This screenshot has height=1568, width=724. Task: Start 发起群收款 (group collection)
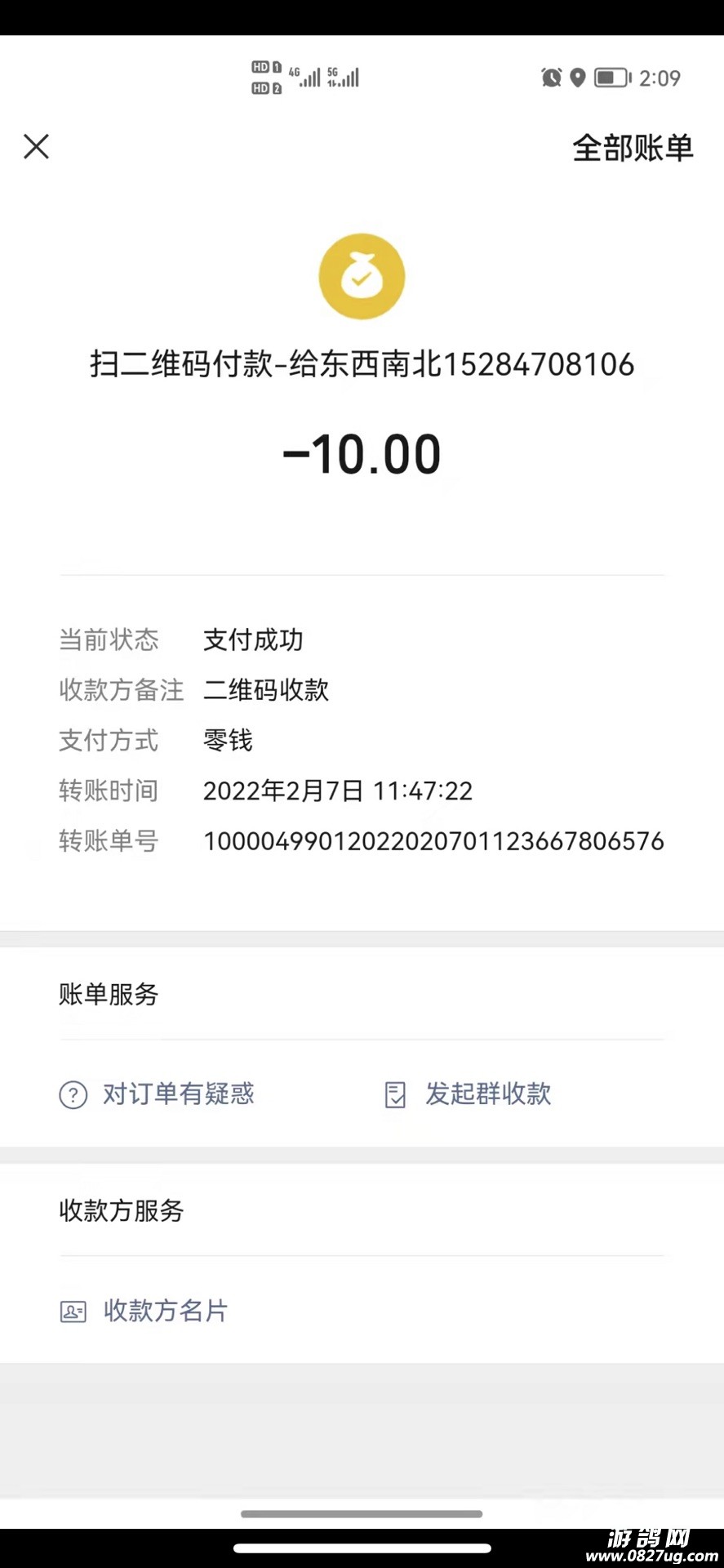pyautogui.click(x=469, y=1094)
